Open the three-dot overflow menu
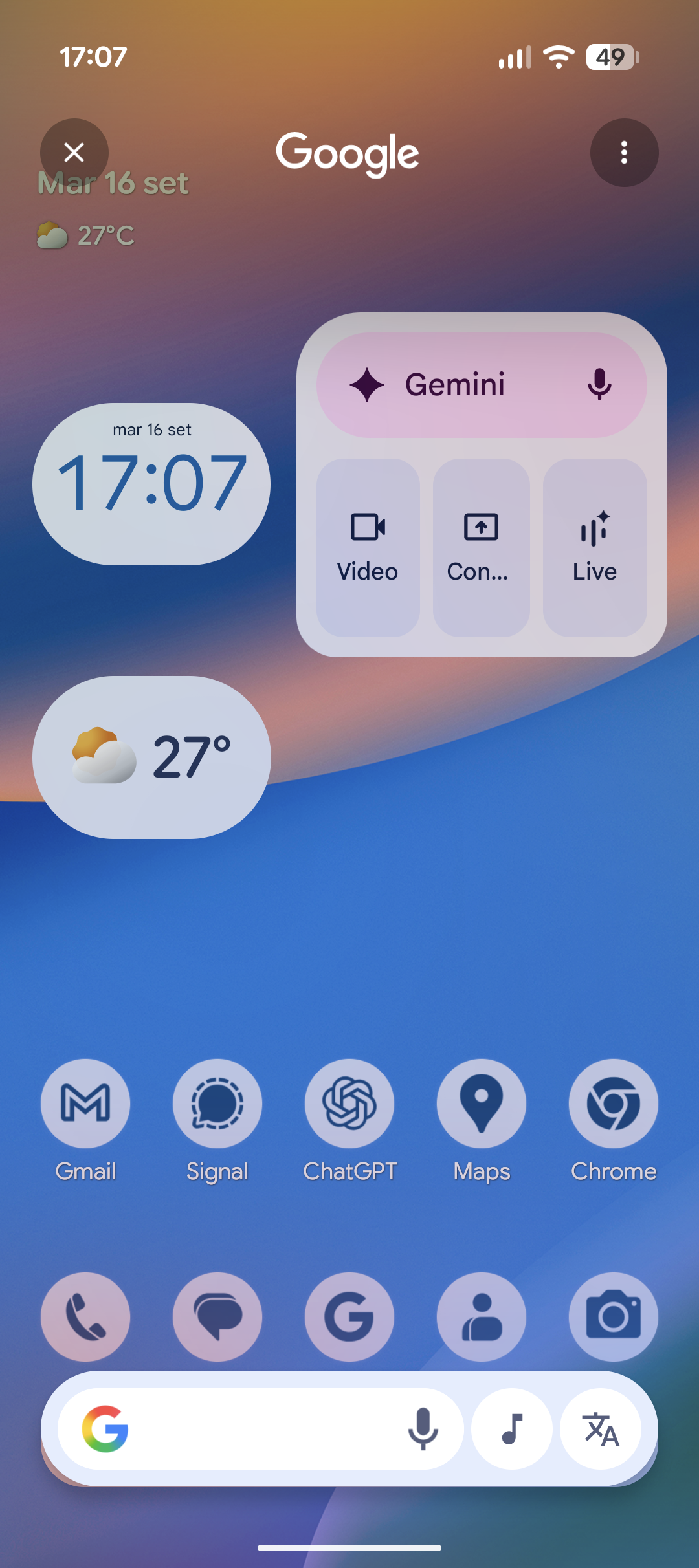The height and width of the screenshot is (1568, 699). [x=624, y=153]
